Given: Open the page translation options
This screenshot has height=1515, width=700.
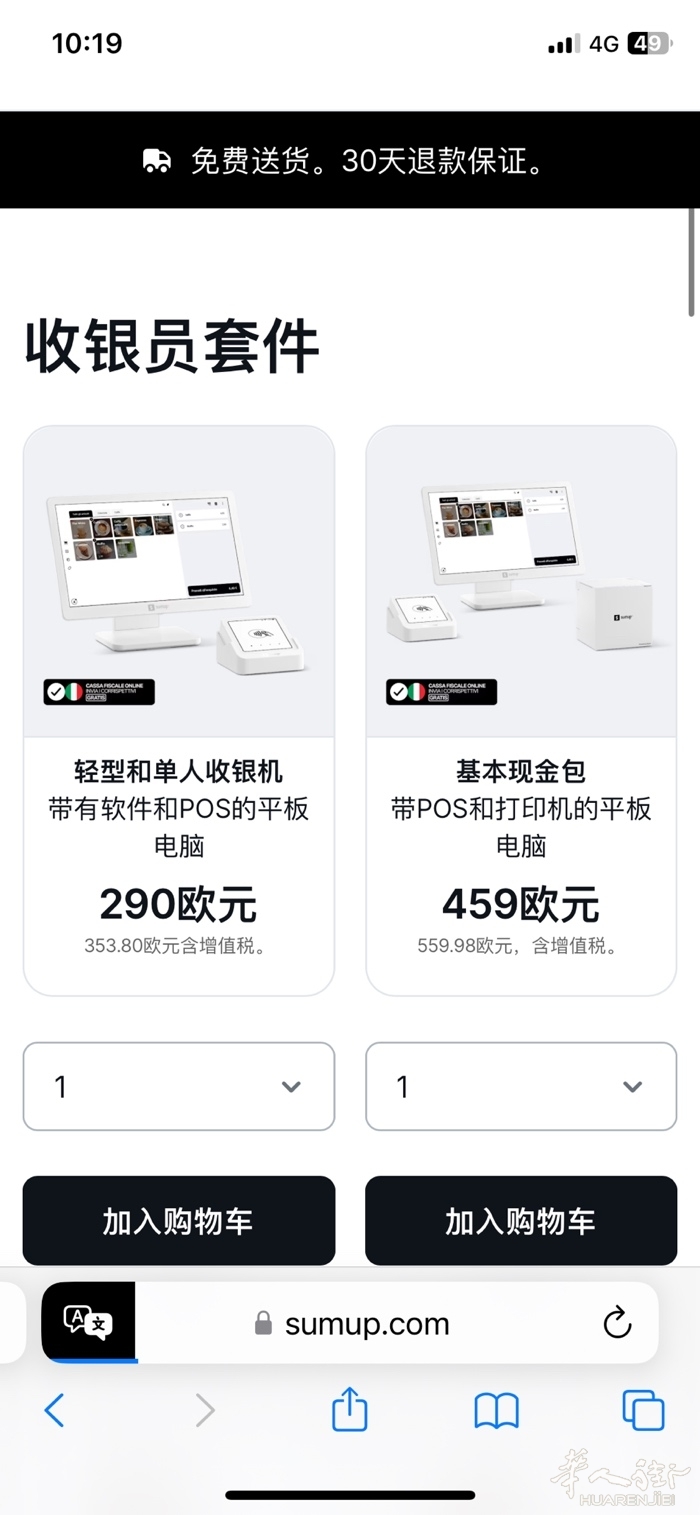Looking at the screenshot, I should tap(88, 1322).
